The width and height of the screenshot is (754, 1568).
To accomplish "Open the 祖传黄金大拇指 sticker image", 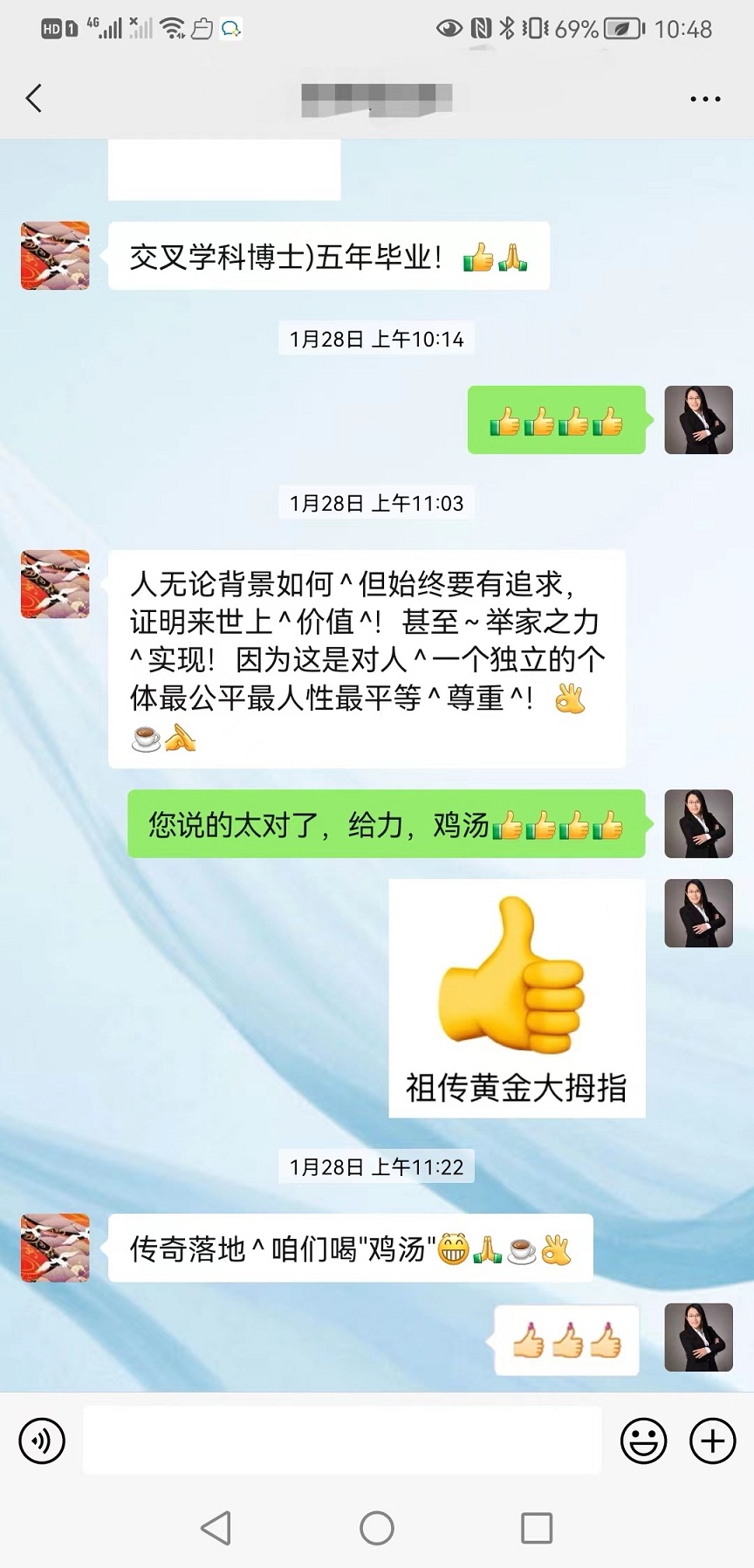I will pos(517,998).
